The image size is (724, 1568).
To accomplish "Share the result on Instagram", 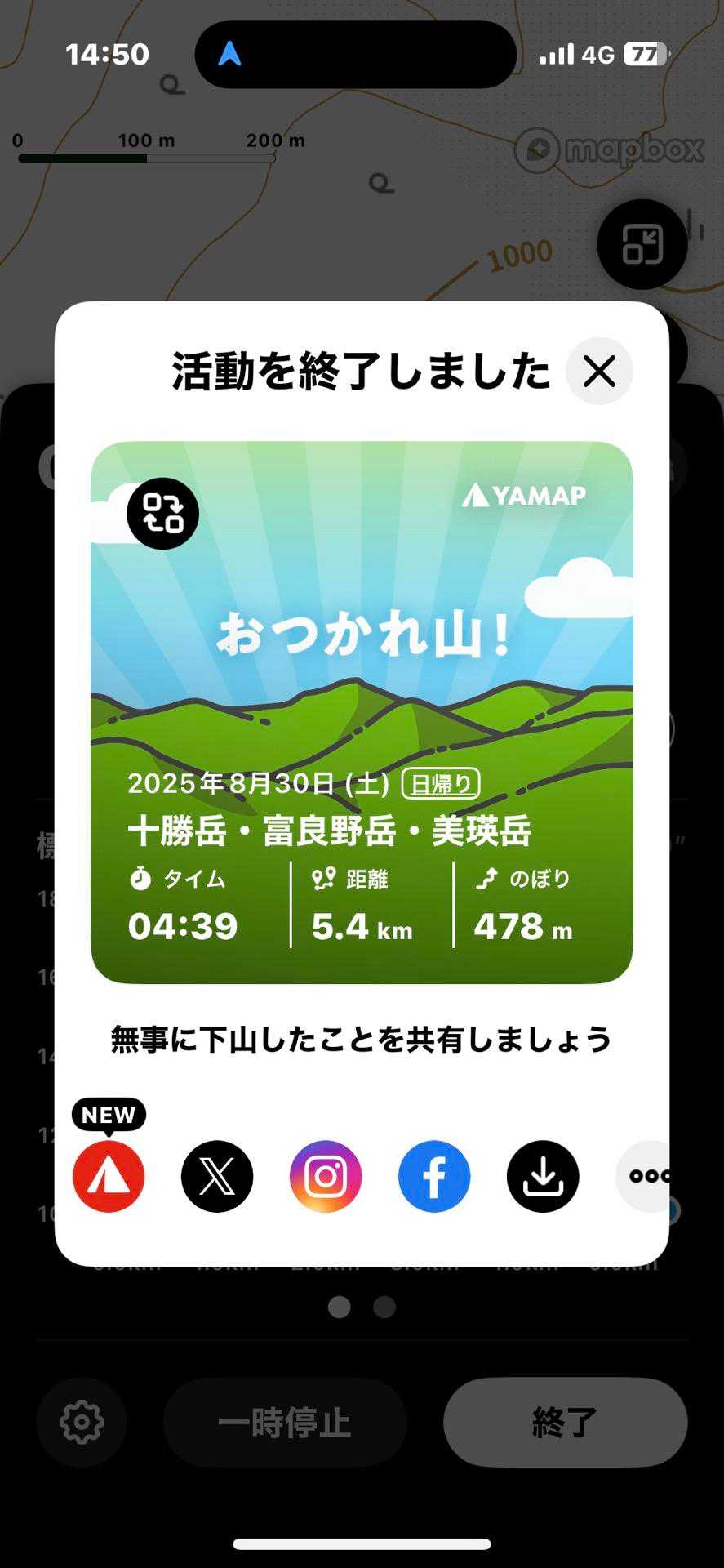I will click(326, 1176).
